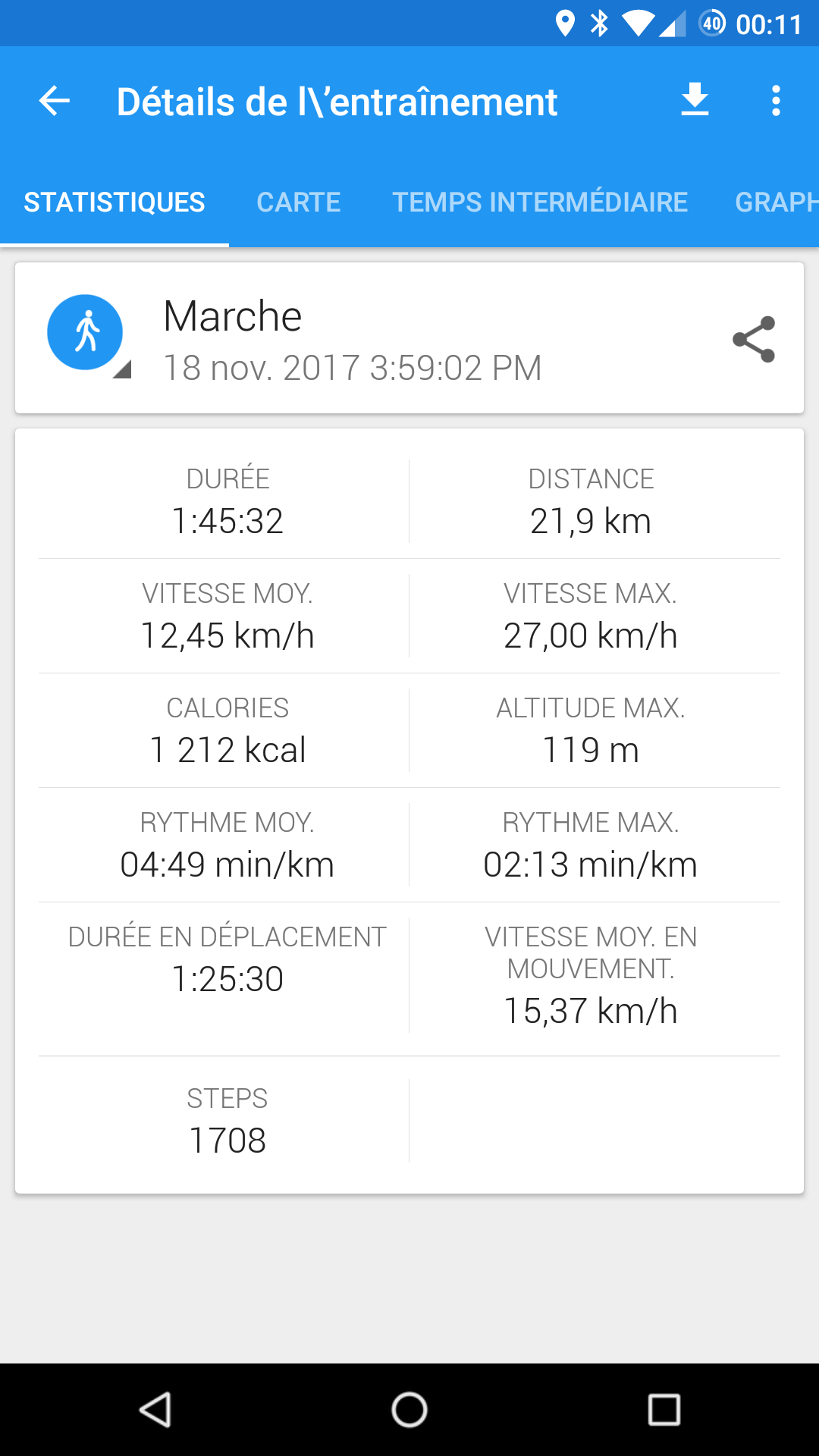
Task: Change the Marche activity type icon
Action: tap(86, 332)
